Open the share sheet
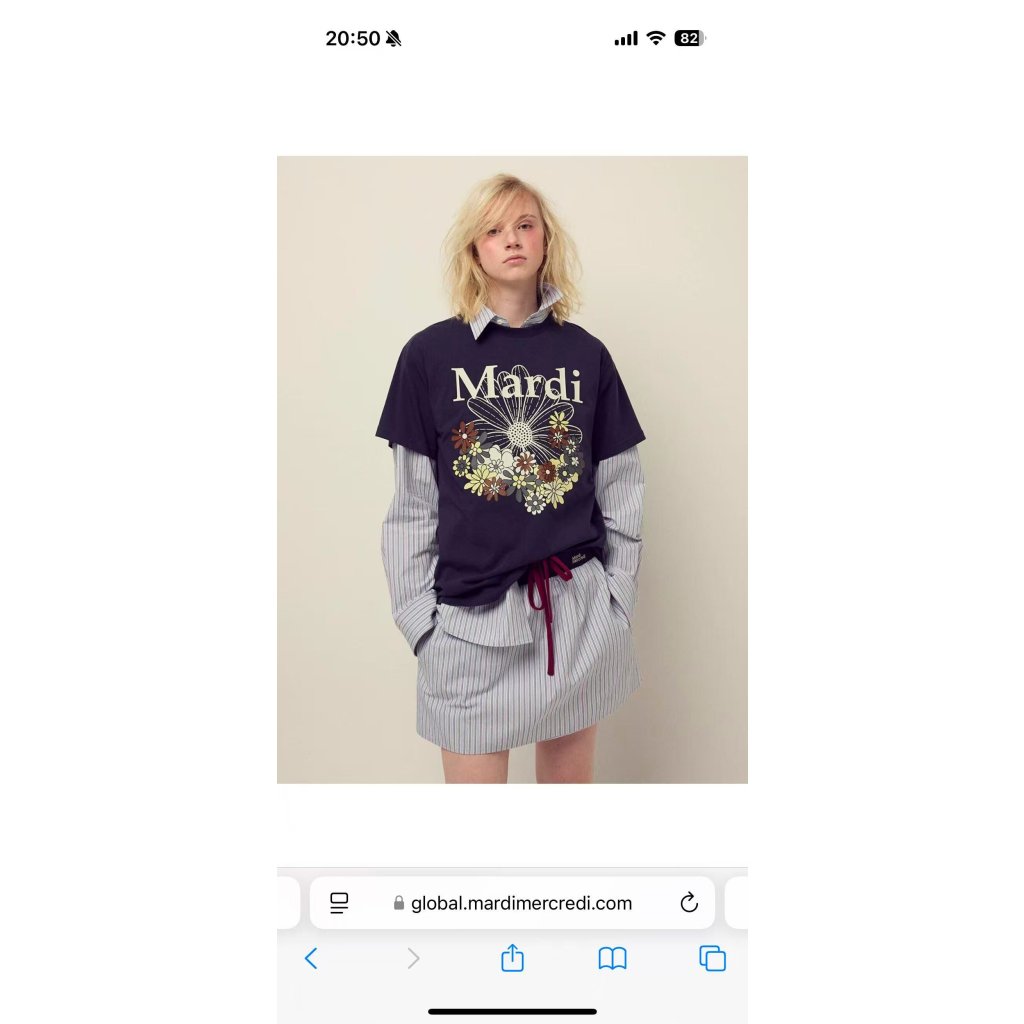The height and width of the screenshot is (1024, 1024). (512, 957)
